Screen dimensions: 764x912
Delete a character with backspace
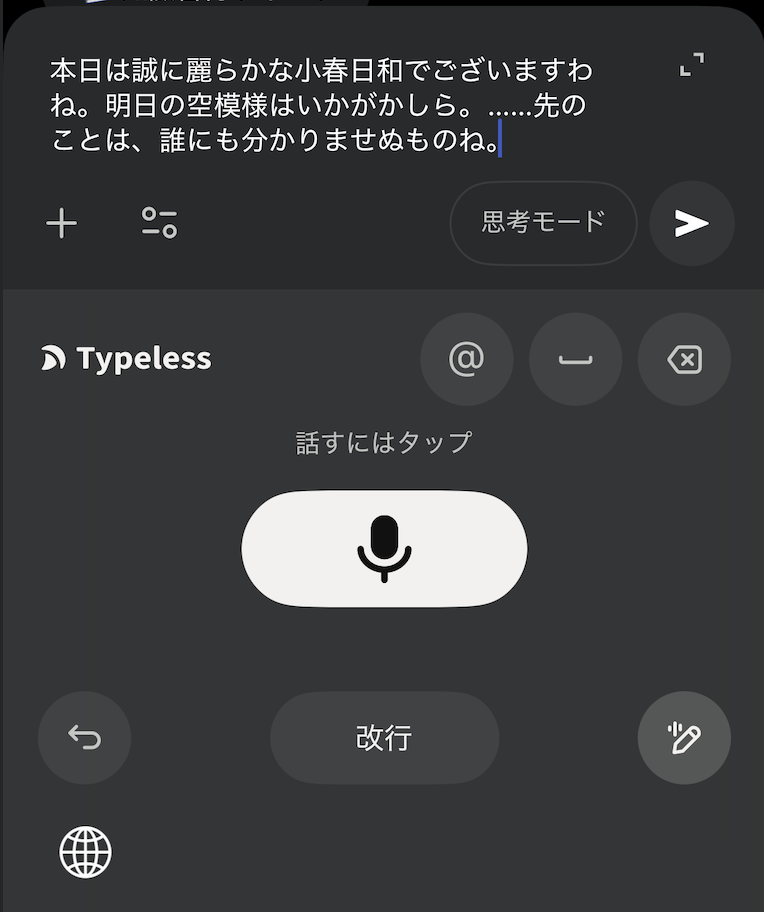[x=684, y=359]
